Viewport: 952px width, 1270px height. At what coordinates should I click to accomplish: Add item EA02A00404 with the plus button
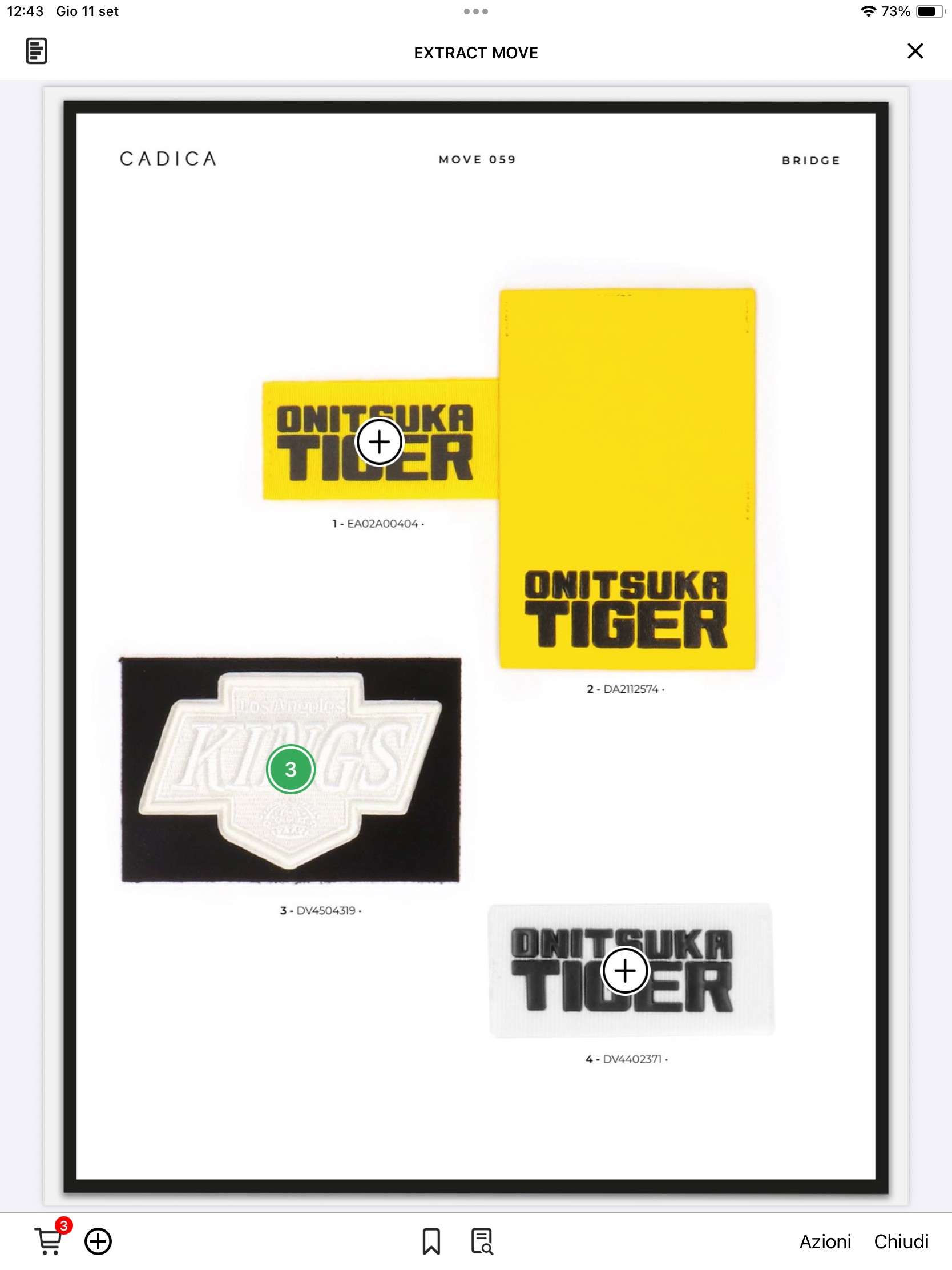click(x=379, y=442)
